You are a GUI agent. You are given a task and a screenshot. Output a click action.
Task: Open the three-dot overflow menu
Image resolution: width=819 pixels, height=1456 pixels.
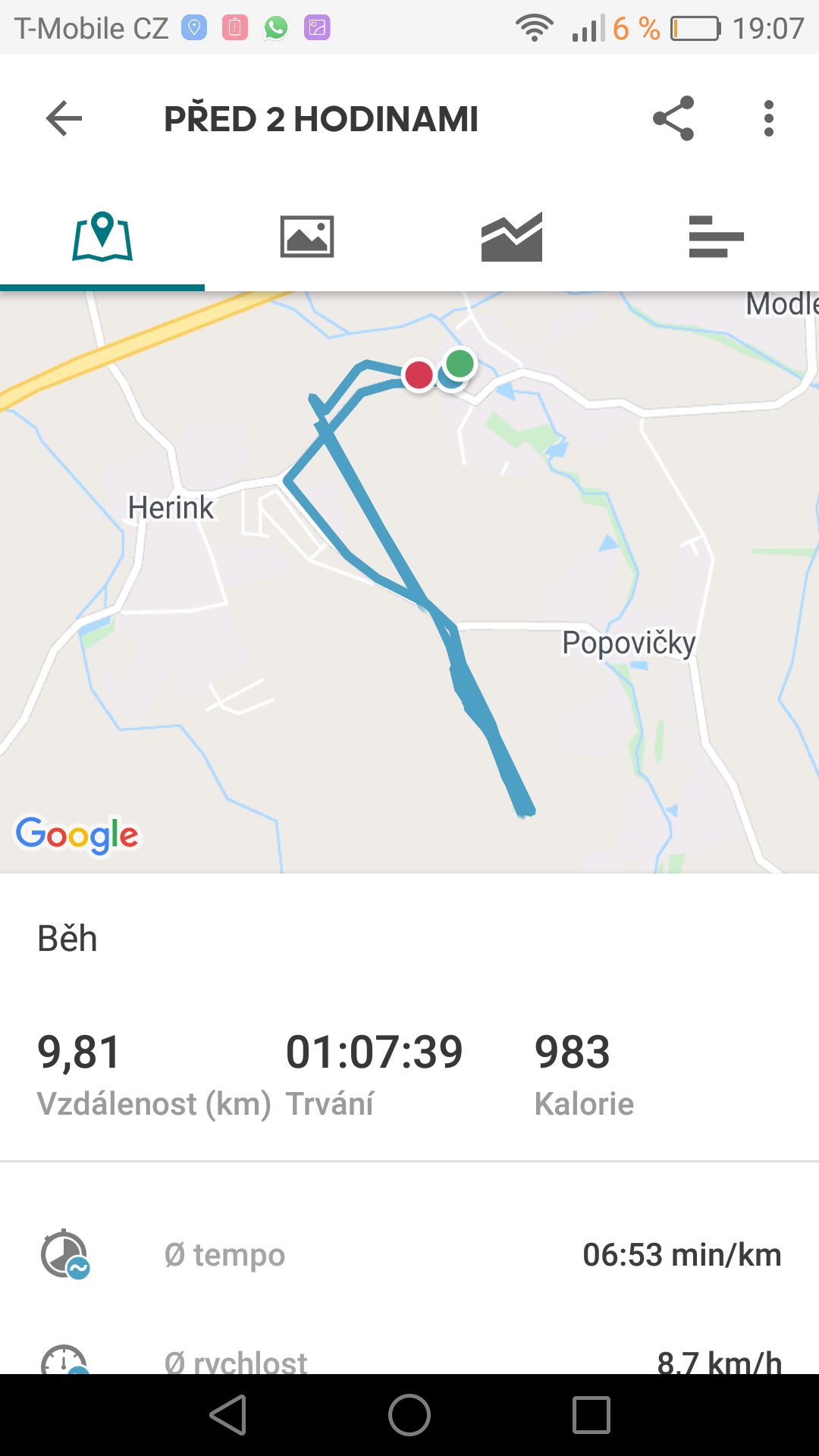tap(769, 118)
